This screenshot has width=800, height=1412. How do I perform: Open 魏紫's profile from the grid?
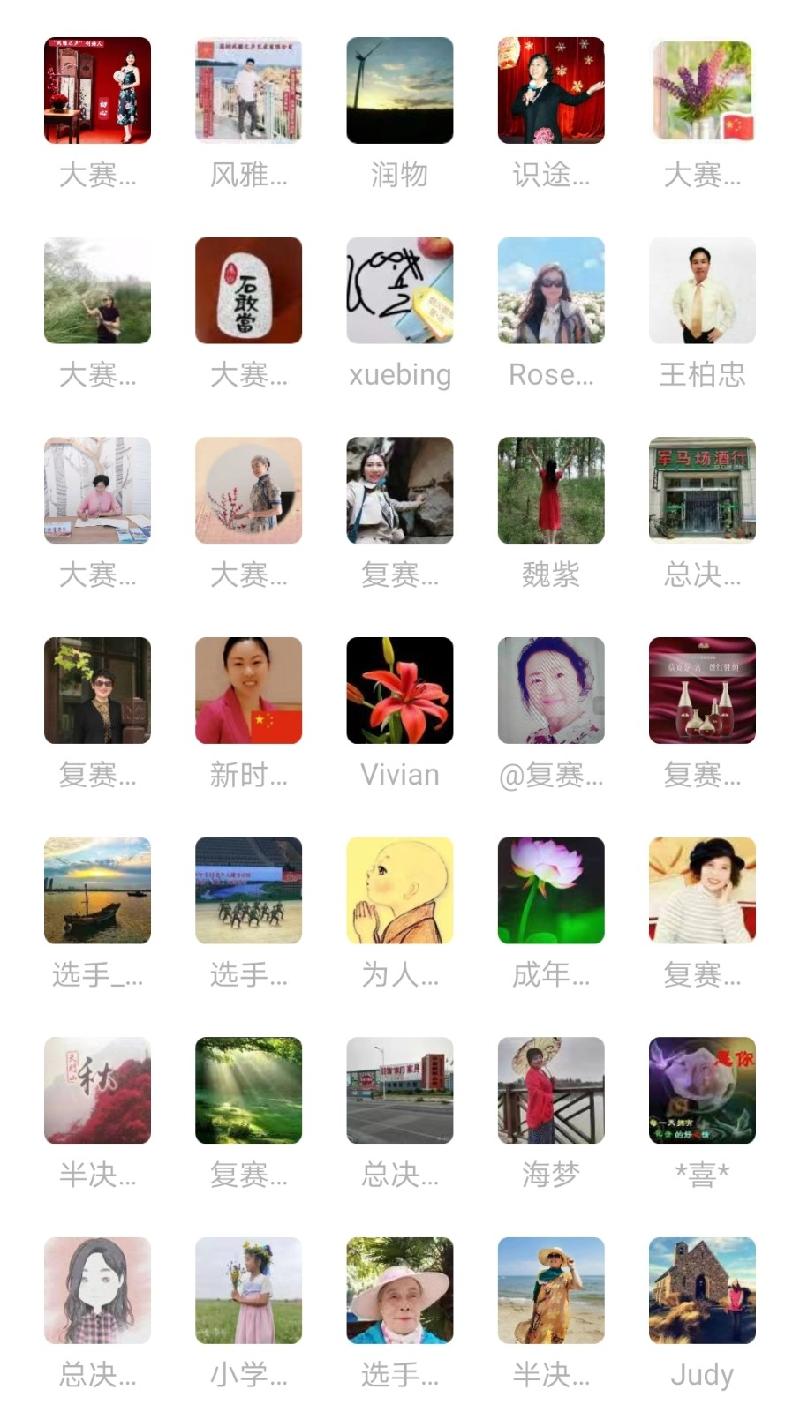click(x=551, y=491)
